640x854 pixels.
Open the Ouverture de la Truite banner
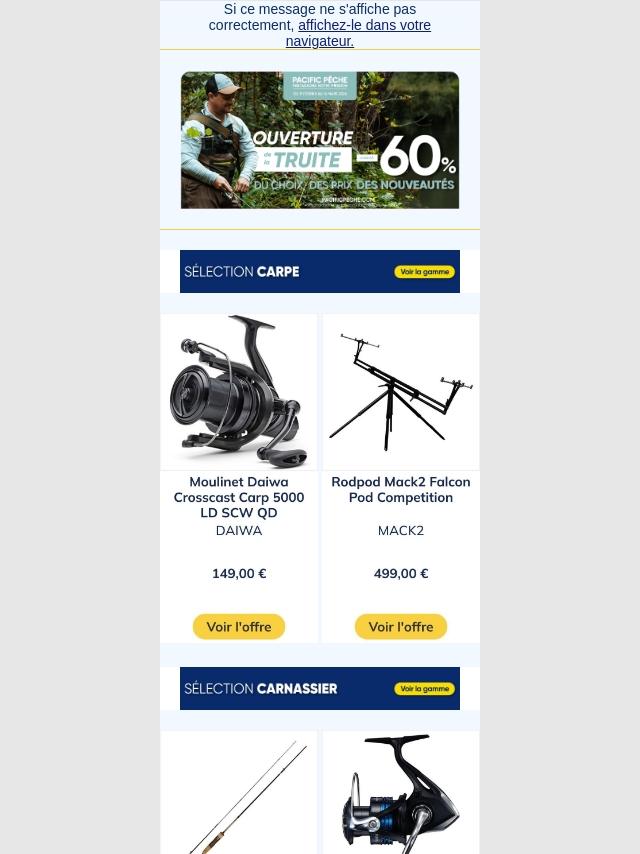pyautogui.click(x=319, y=140)
